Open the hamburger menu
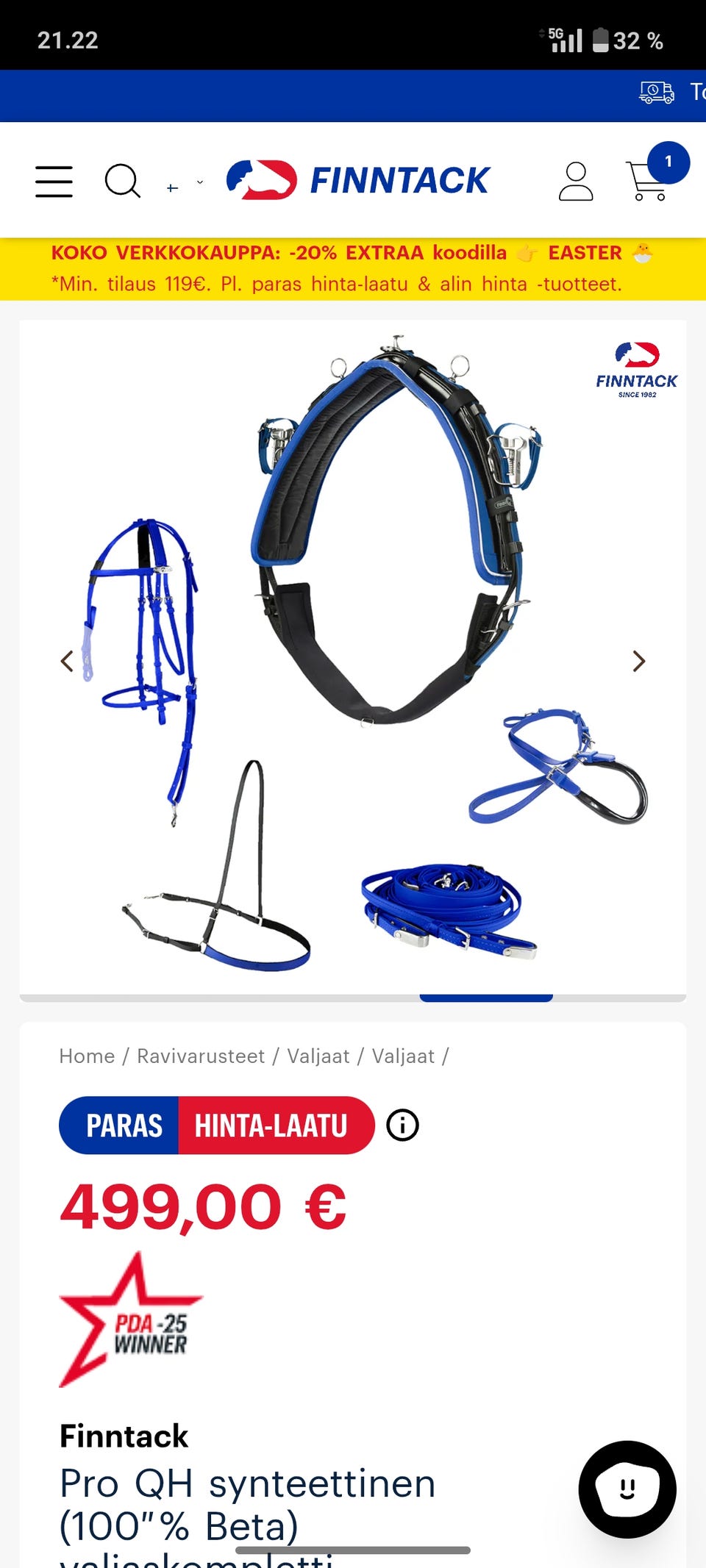This screenshot has width=706, height=1568. tap(54, 181)
